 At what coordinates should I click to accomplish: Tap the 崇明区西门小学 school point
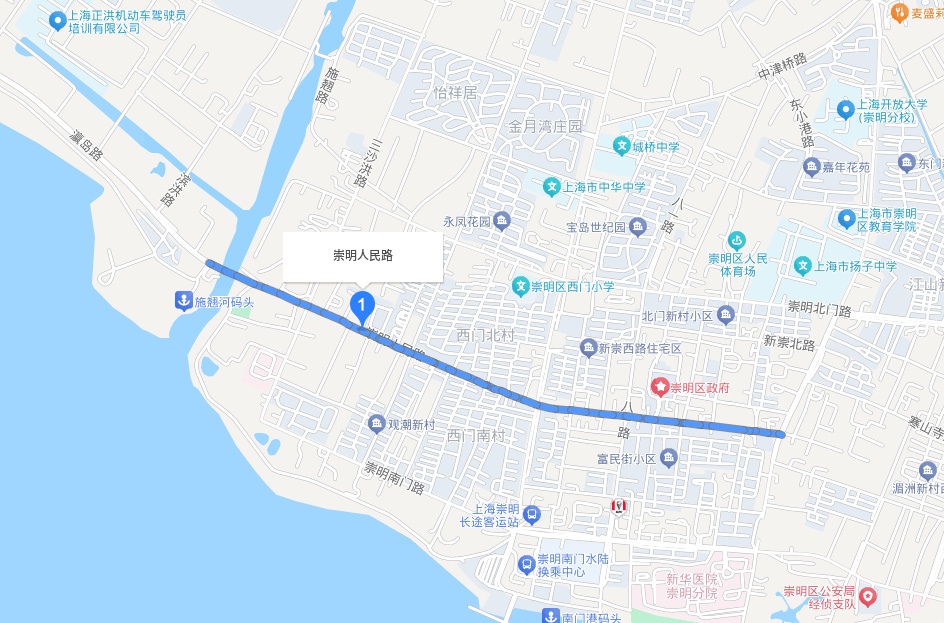point(520,287)
